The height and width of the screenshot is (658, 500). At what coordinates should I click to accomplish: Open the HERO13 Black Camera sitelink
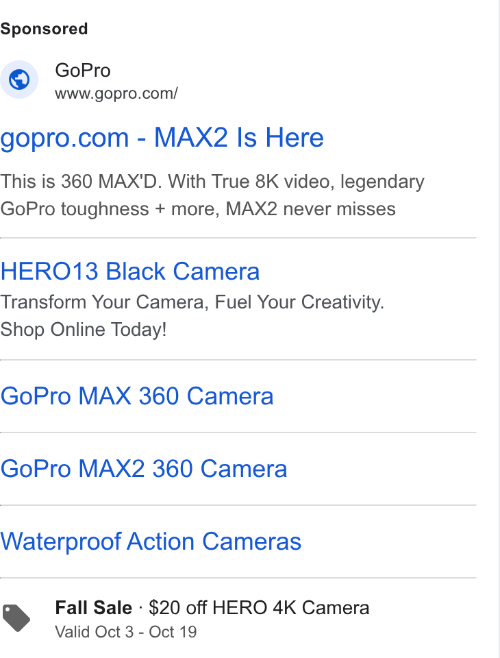130,271
